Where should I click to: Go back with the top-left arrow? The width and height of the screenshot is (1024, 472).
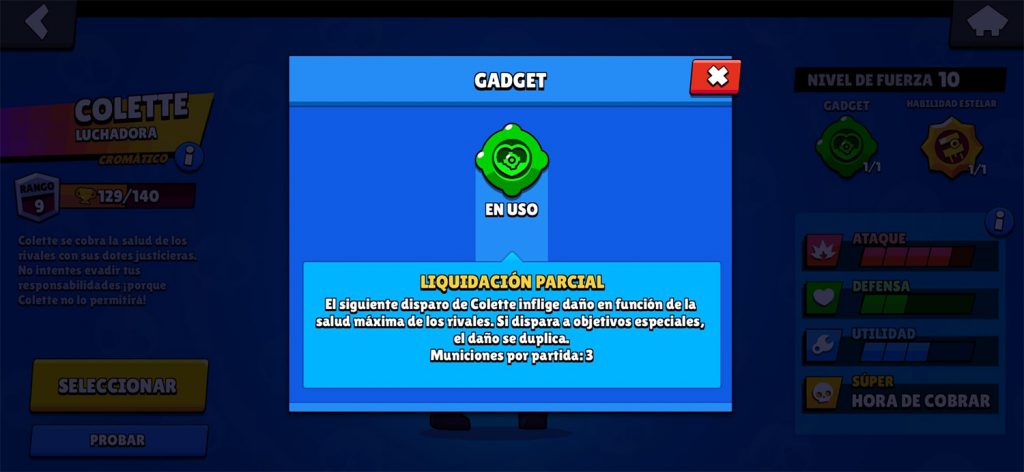[38, 22]
